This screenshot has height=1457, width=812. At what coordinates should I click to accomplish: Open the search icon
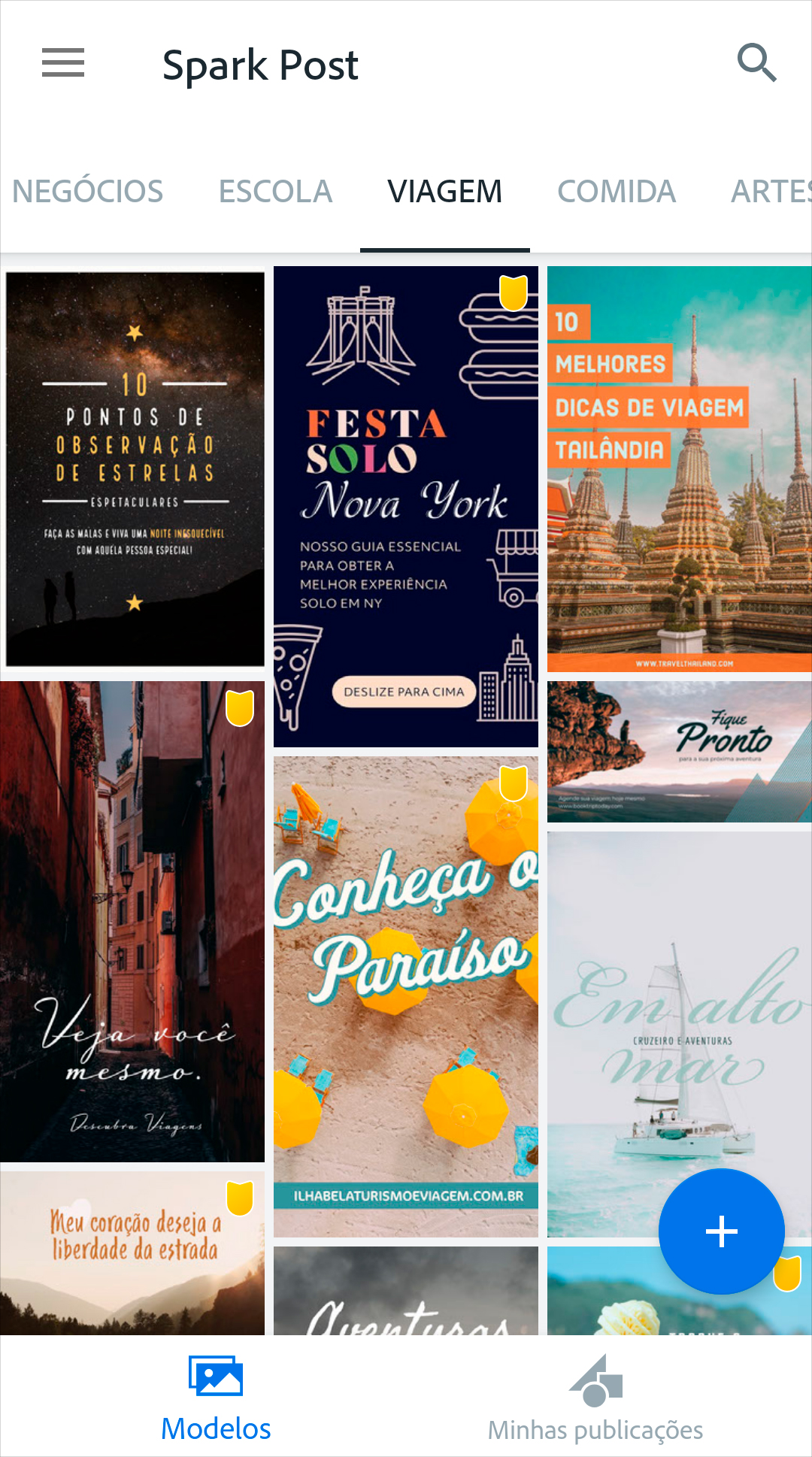[x=756, y=62]
